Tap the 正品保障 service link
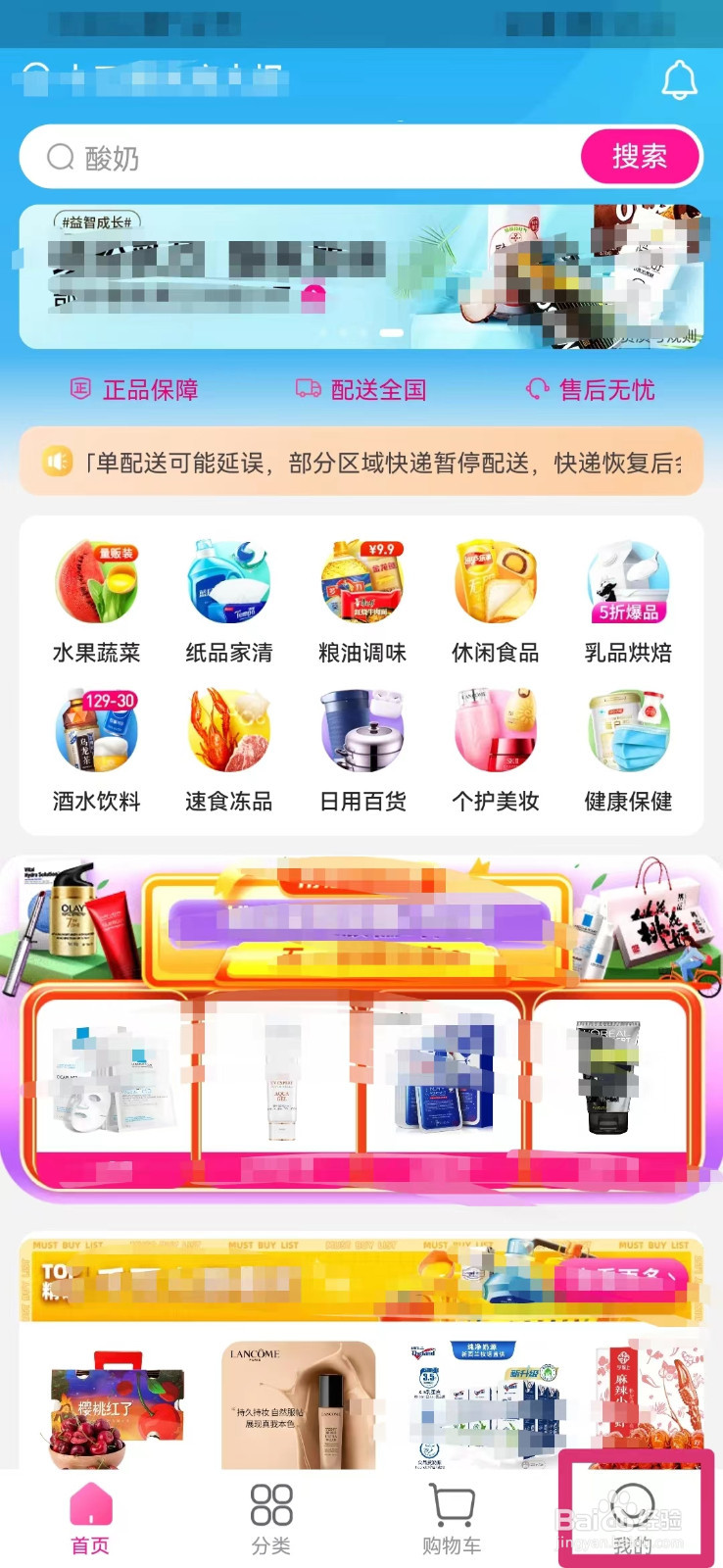Viewport: 723px width, 1568px height. tap(132, 389)
